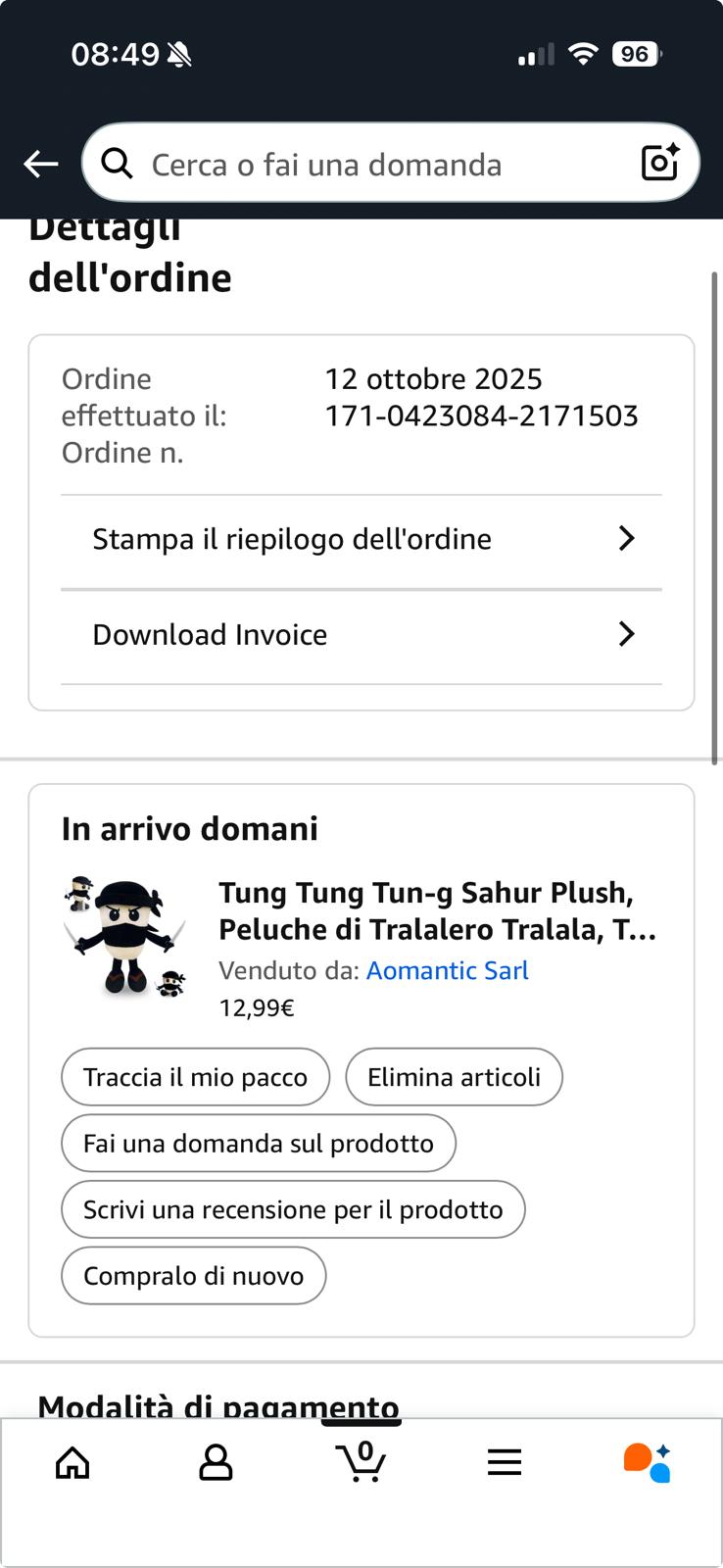Open the Tung Tung Sahur plush product image
The width and height of the screenshot is (723, 1568).
coord(124,937)
